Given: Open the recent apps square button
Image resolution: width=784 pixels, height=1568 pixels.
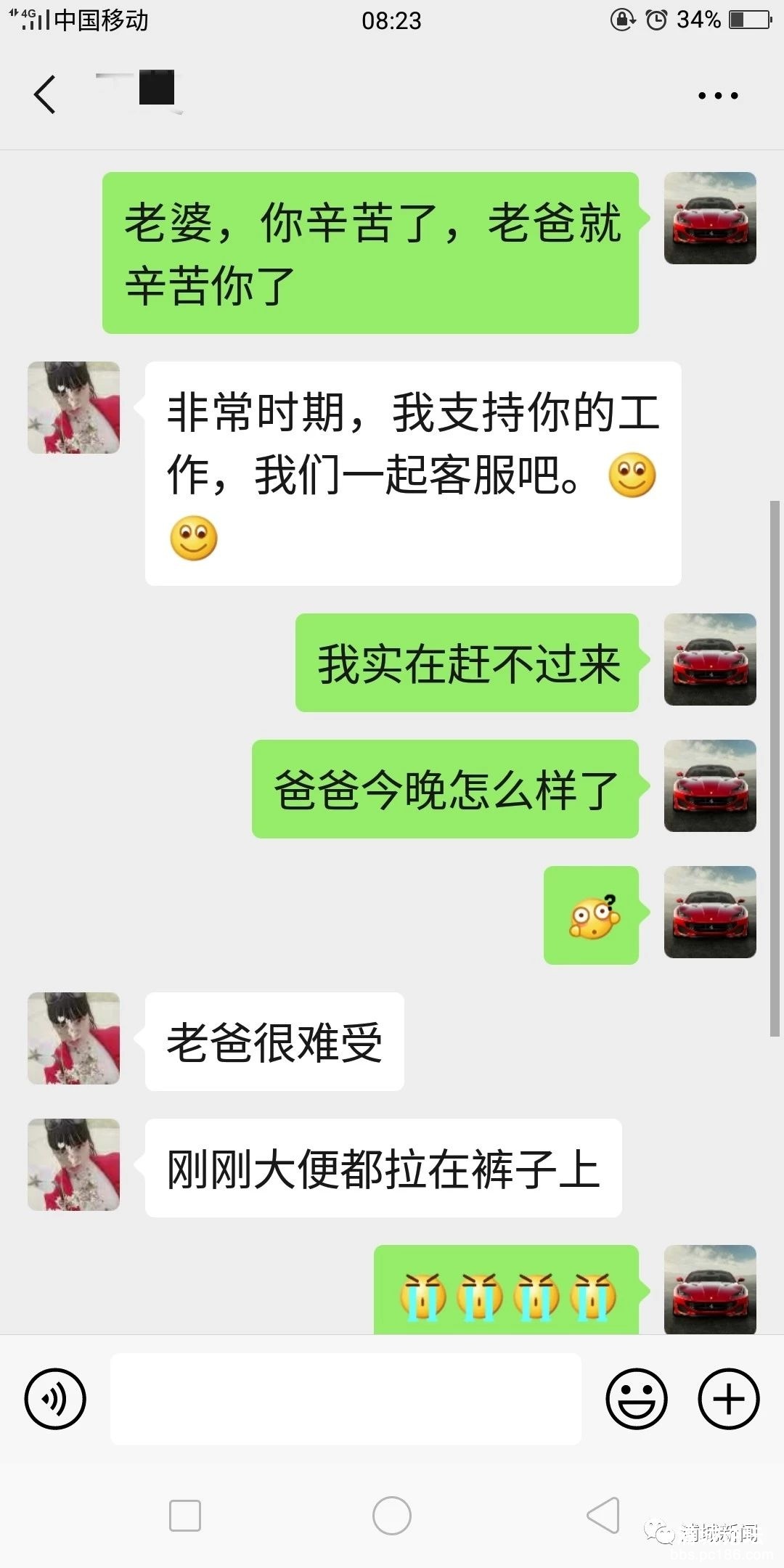Looking at the screenshot, I should tap(184, 1516).
